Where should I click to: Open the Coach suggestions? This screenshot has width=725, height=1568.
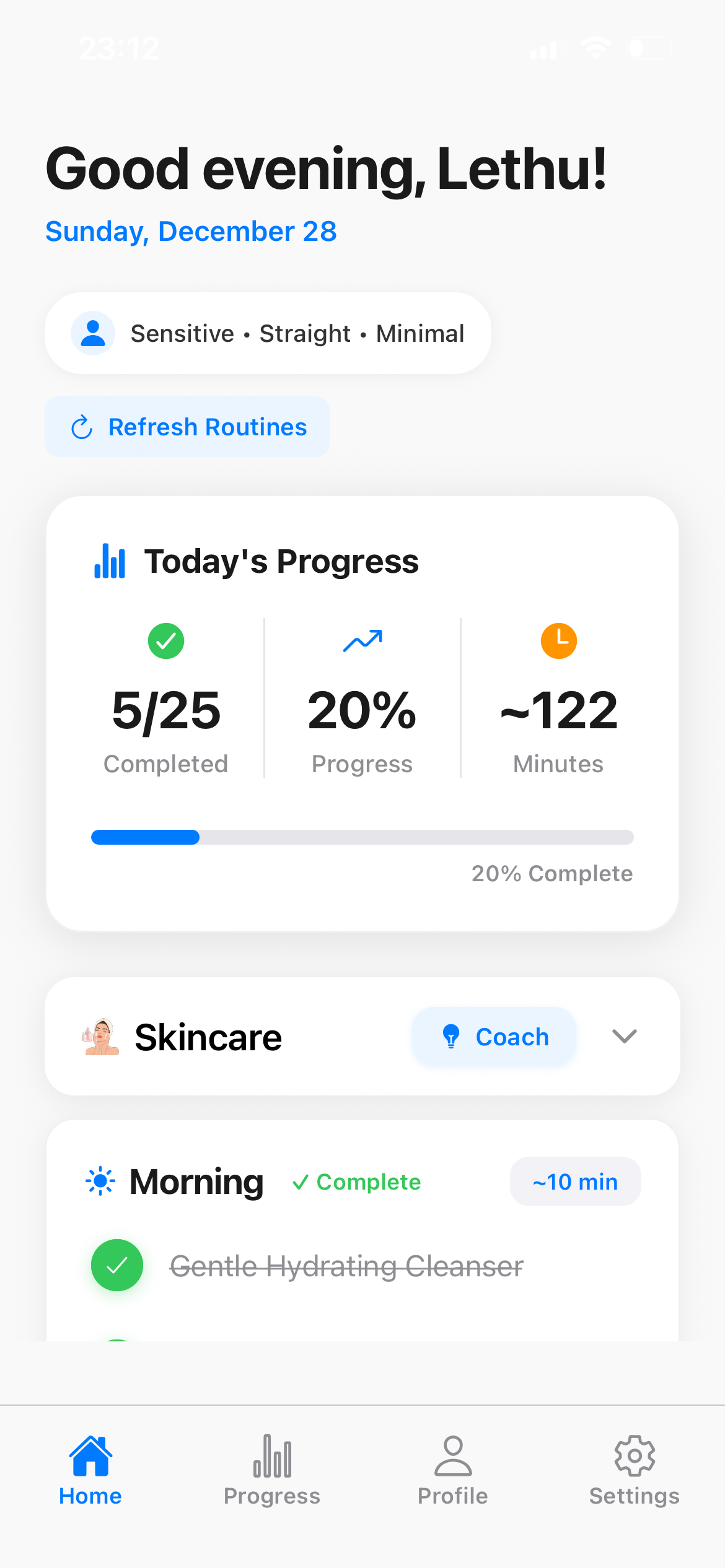494,1036
